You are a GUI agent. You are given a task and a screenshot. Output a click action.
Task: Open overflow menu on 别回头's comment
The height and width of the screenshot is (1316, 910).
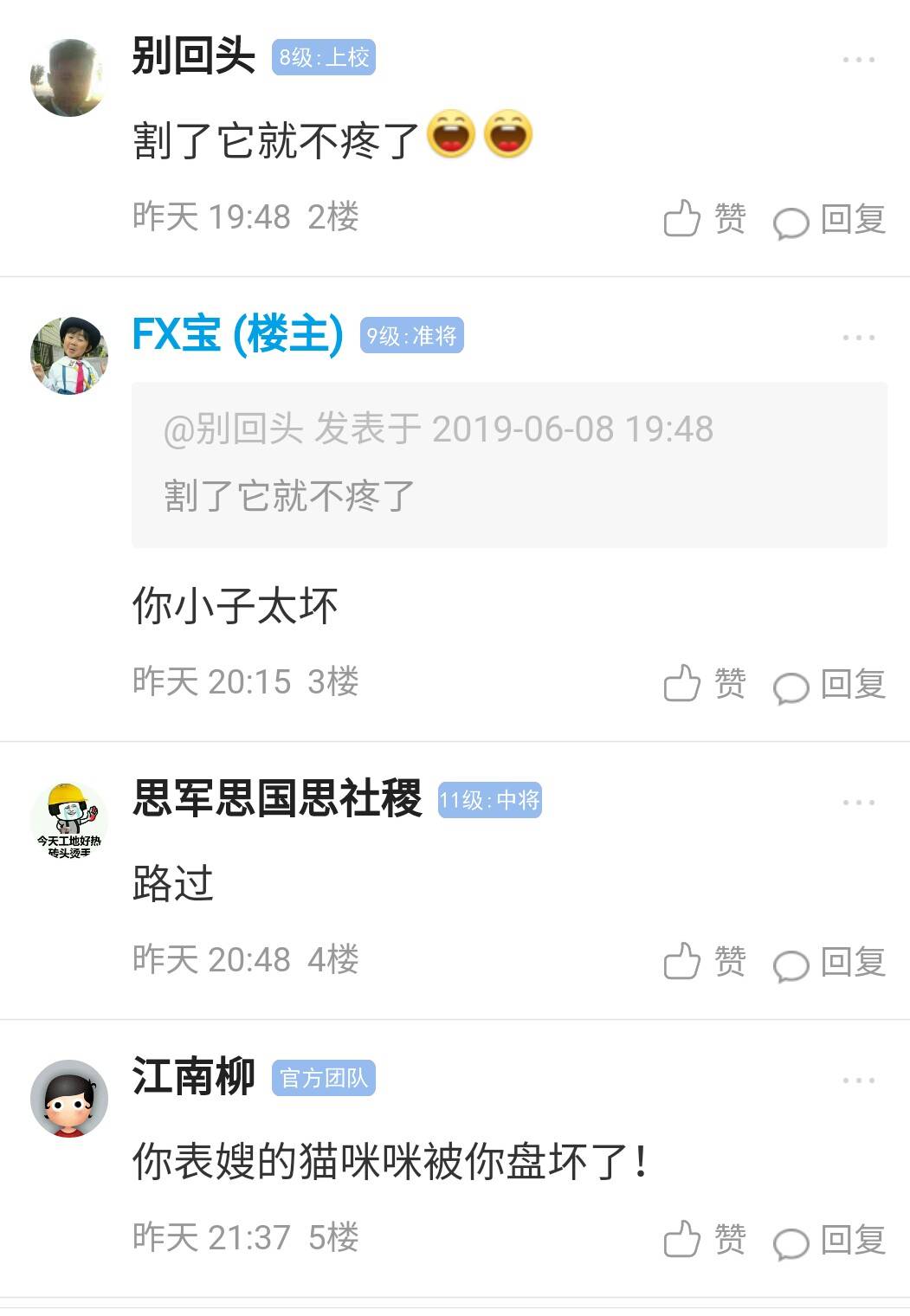(858, 60)
